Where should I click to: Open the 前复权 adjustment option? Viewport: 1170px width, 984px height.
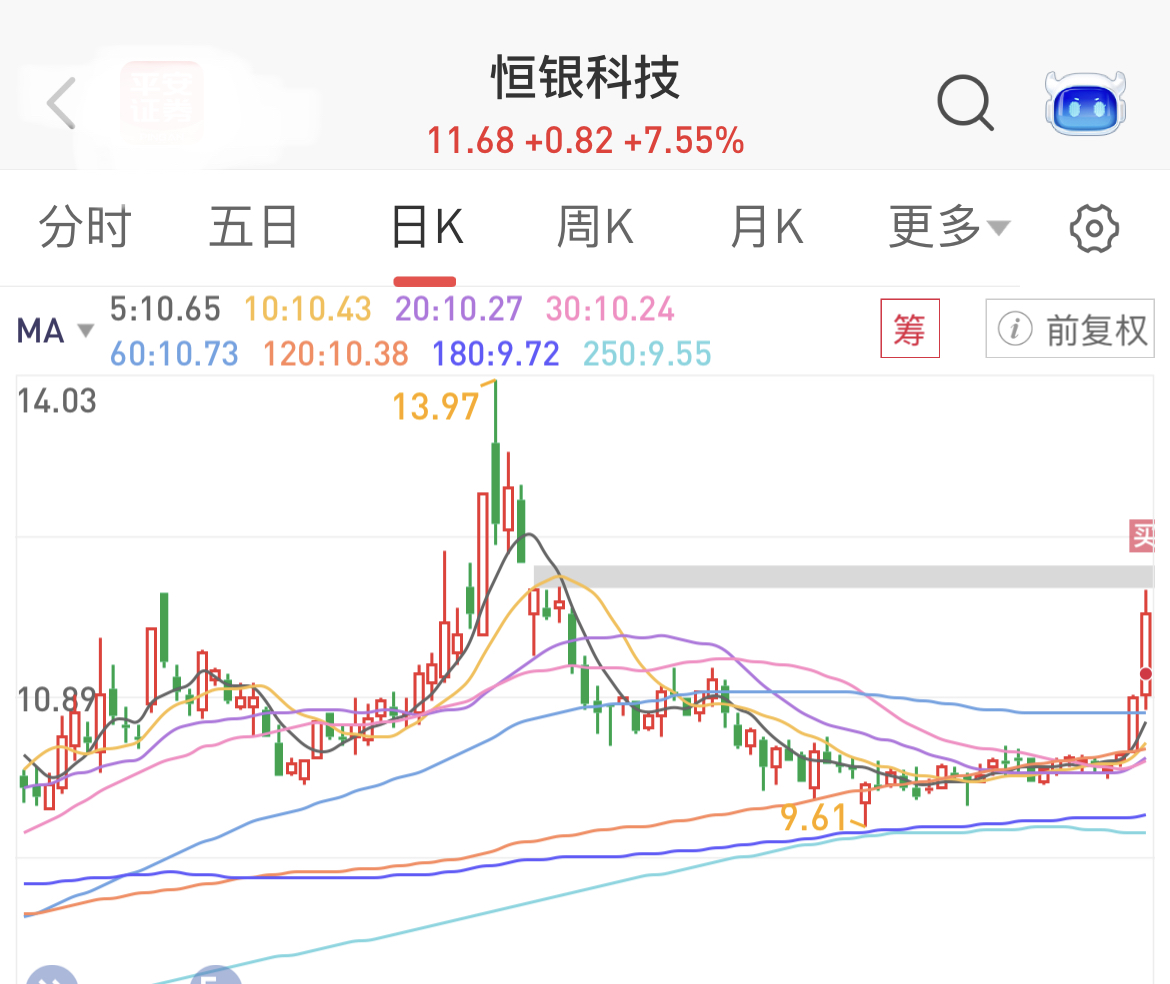(1070, 329)
